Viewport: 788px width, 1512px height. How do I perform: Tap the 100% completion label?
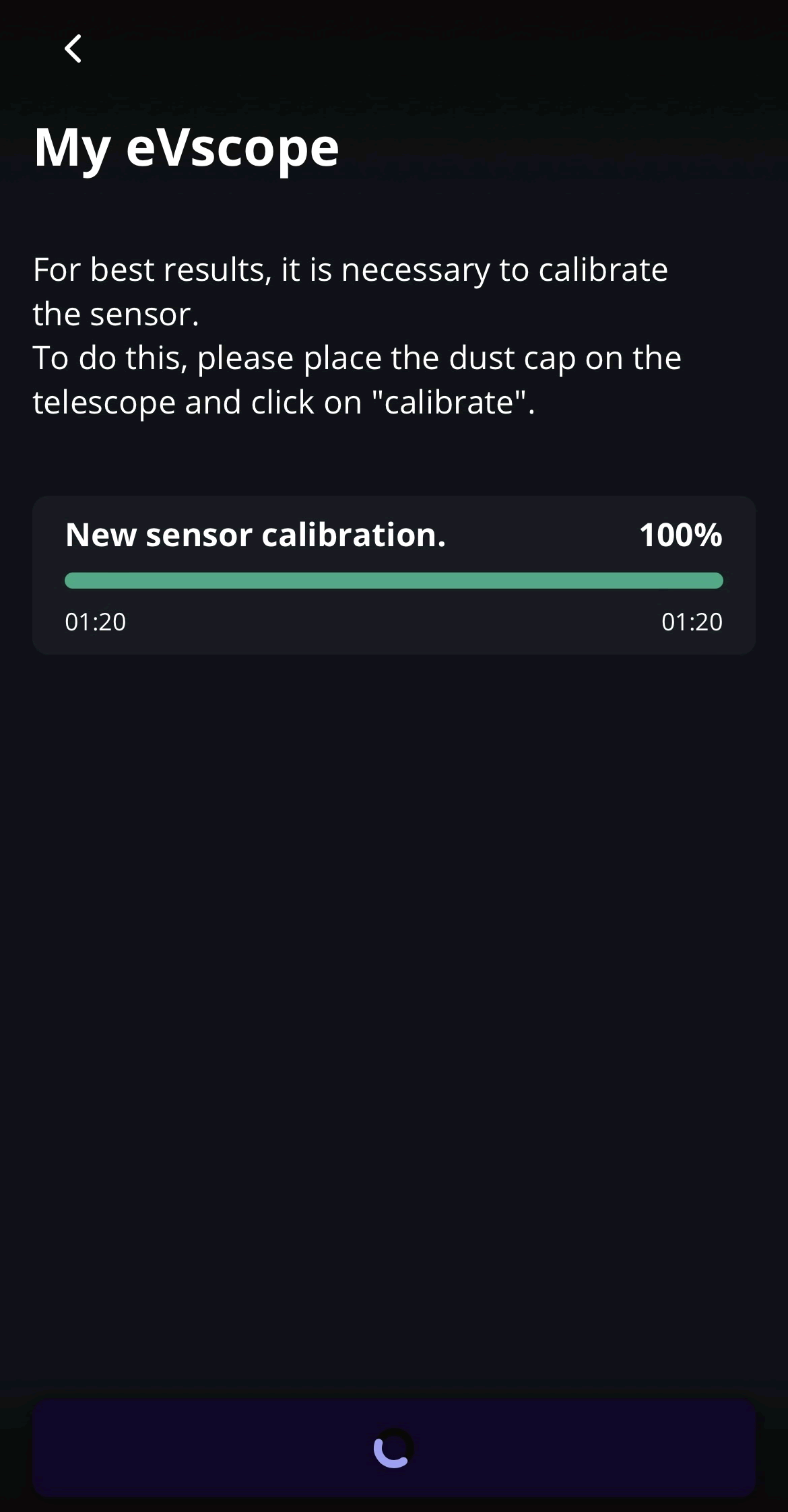click(681, 535)
